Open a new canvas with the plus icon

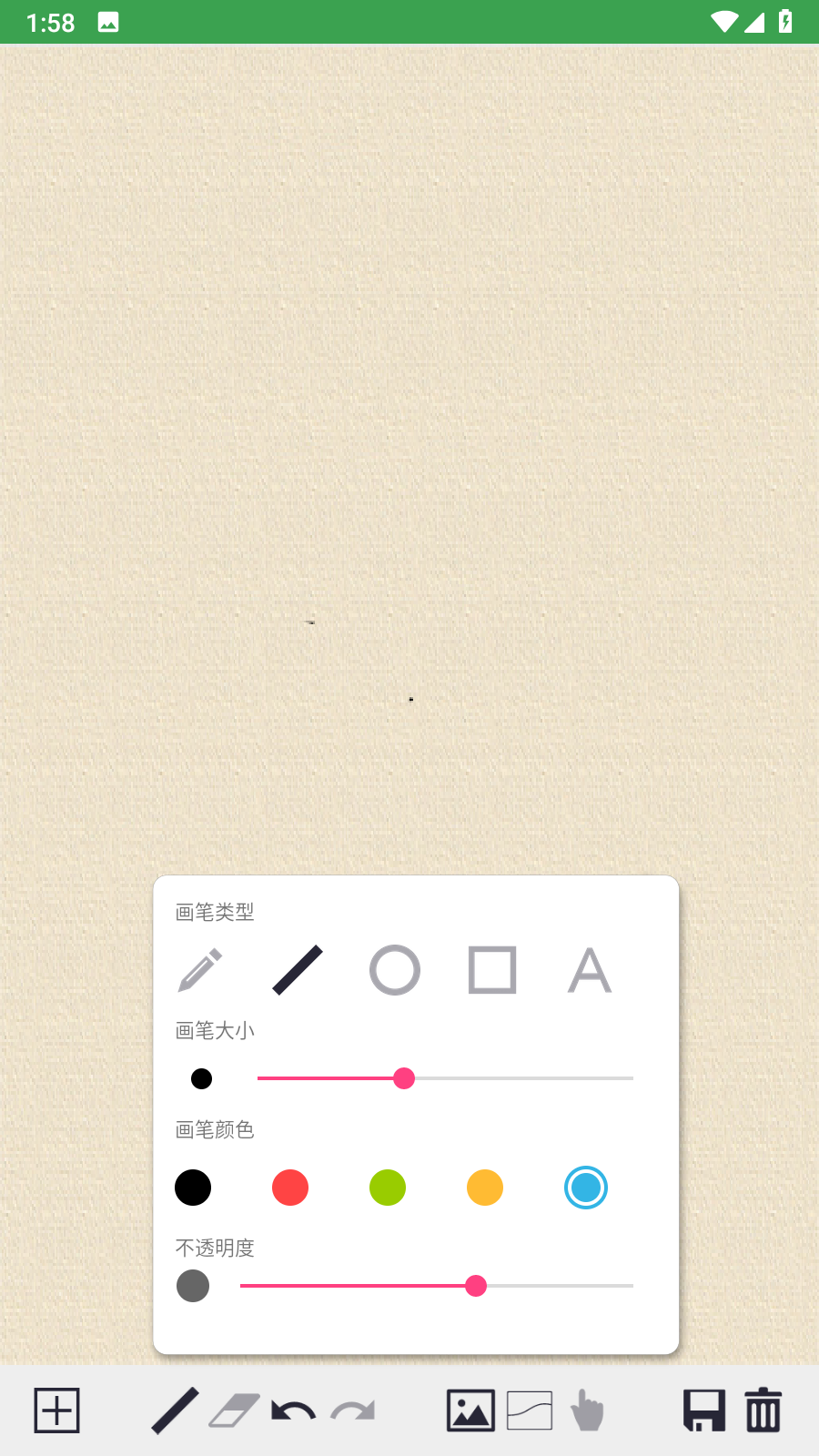click(x=56, y=1410)
